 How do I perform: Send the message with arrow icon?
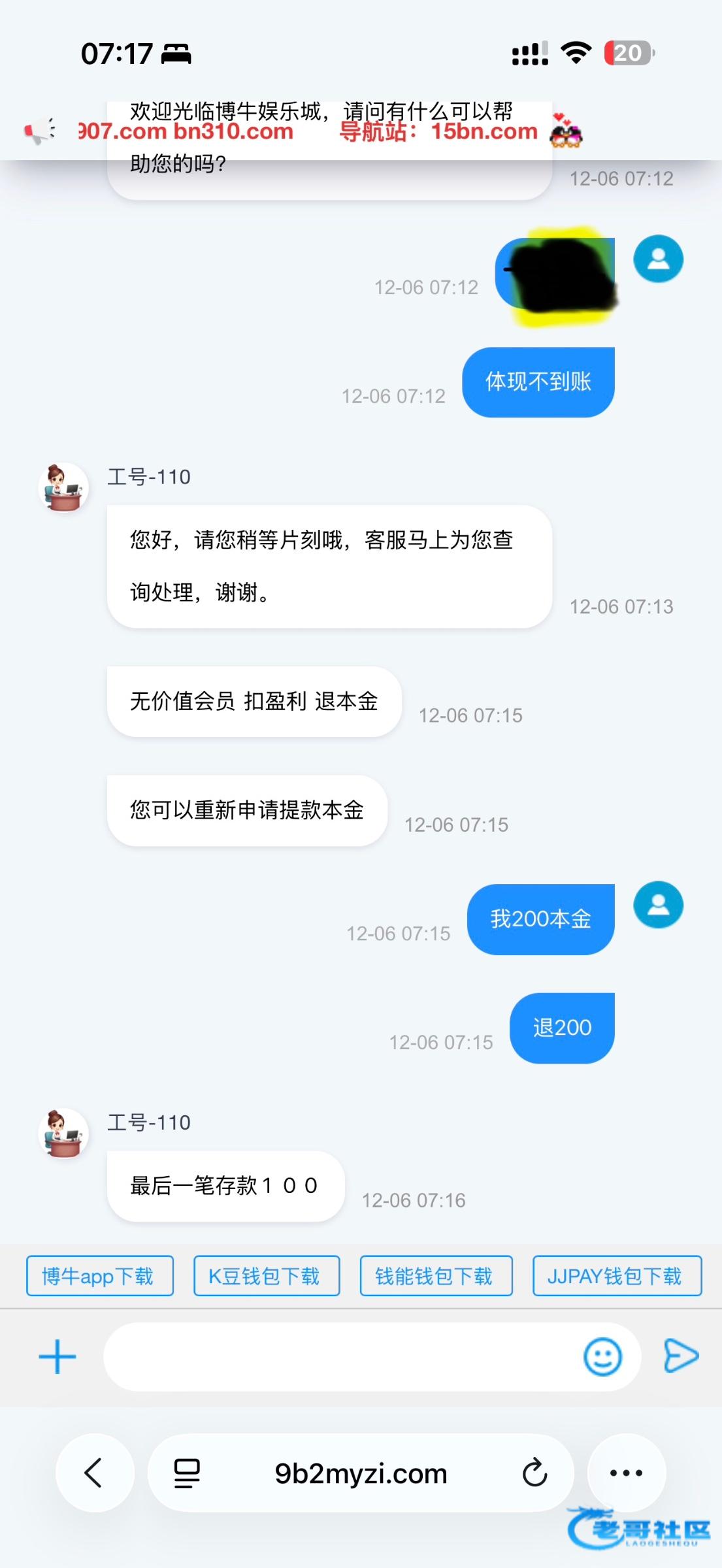click(x=681, y=1356)
